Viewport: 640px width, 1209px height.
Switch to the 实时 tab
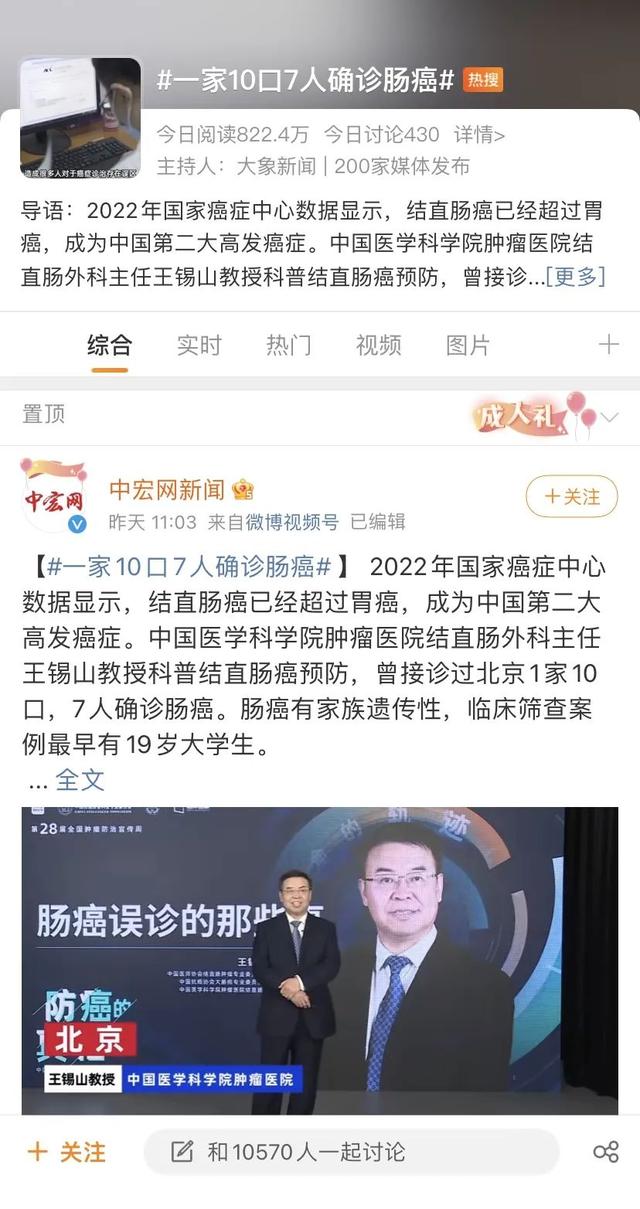(x=199, y=346)
